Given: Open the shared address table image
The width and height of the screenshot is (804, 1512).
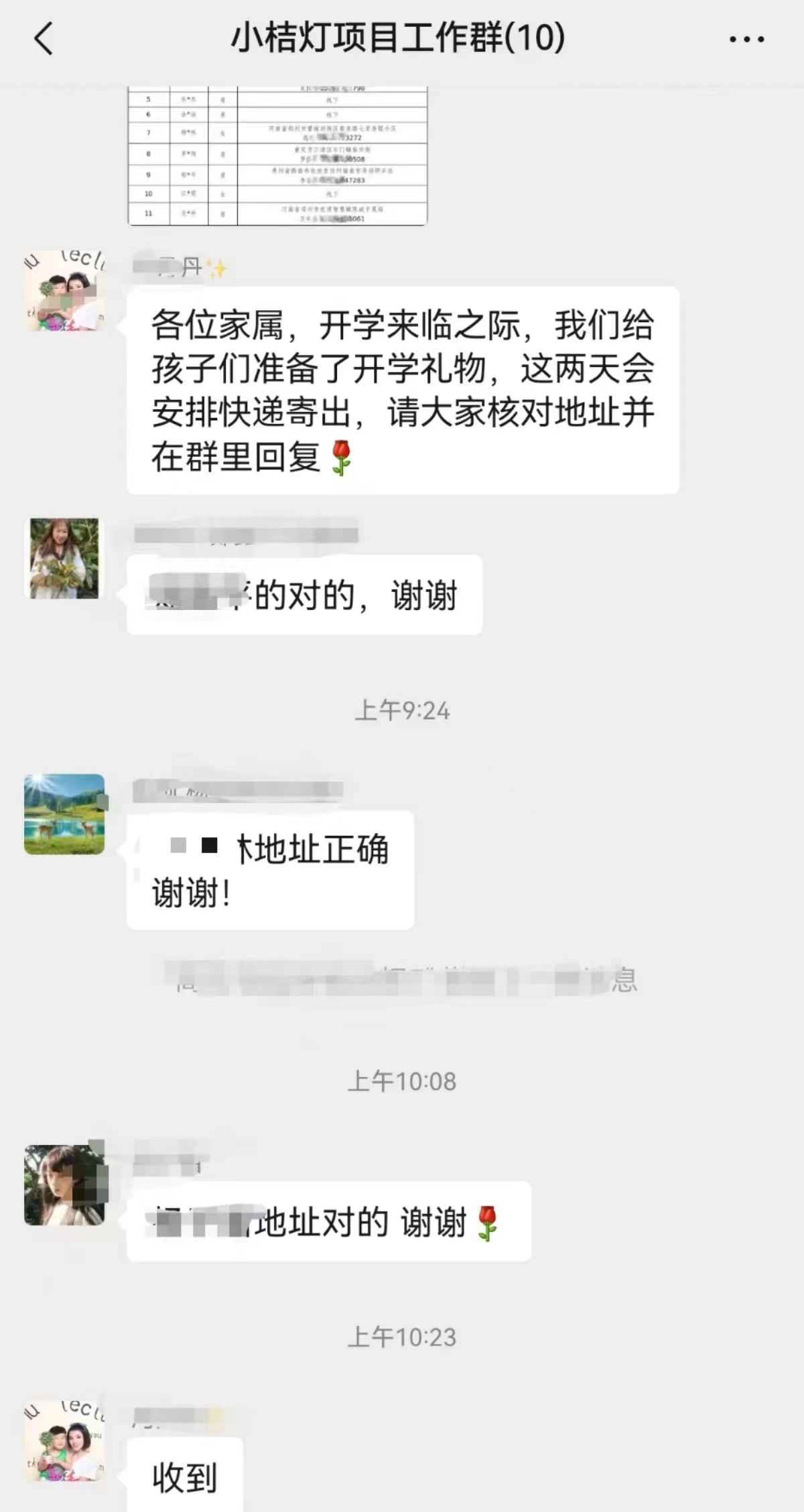Looking at the screenshot, I should click(277, 157).
